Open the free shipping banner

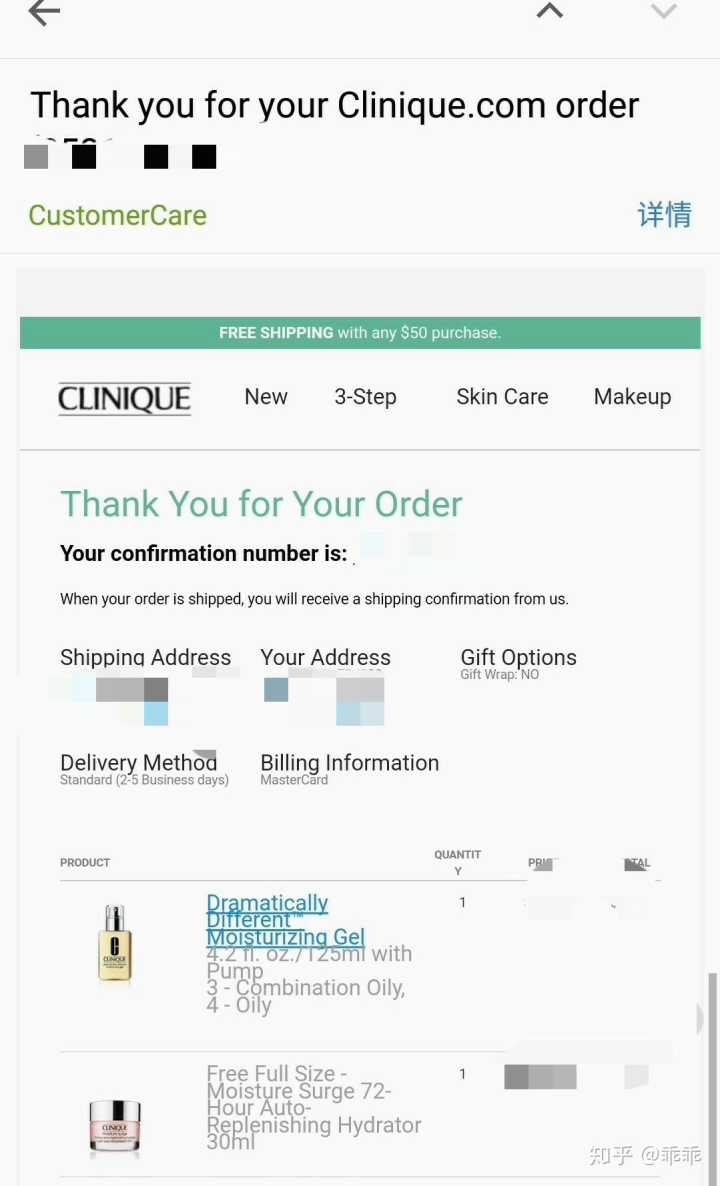pyautogui.click(x=360, y=333)
